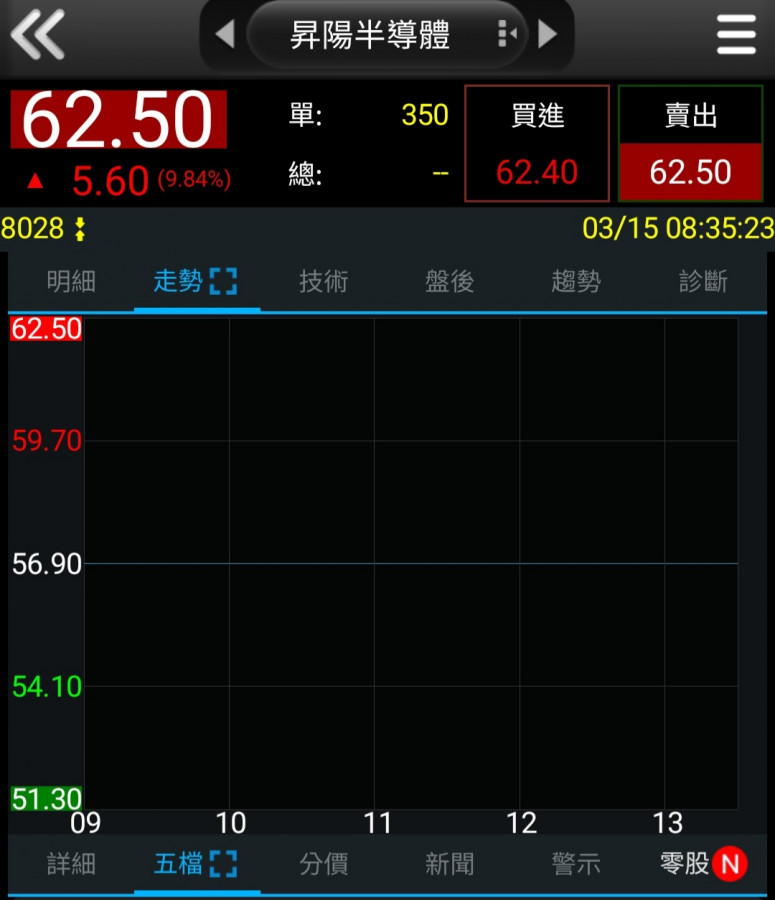Go to the 警示 alerts tab
Image resolution: width=775 pixels, height=900 pixels.
pos(576,864)
